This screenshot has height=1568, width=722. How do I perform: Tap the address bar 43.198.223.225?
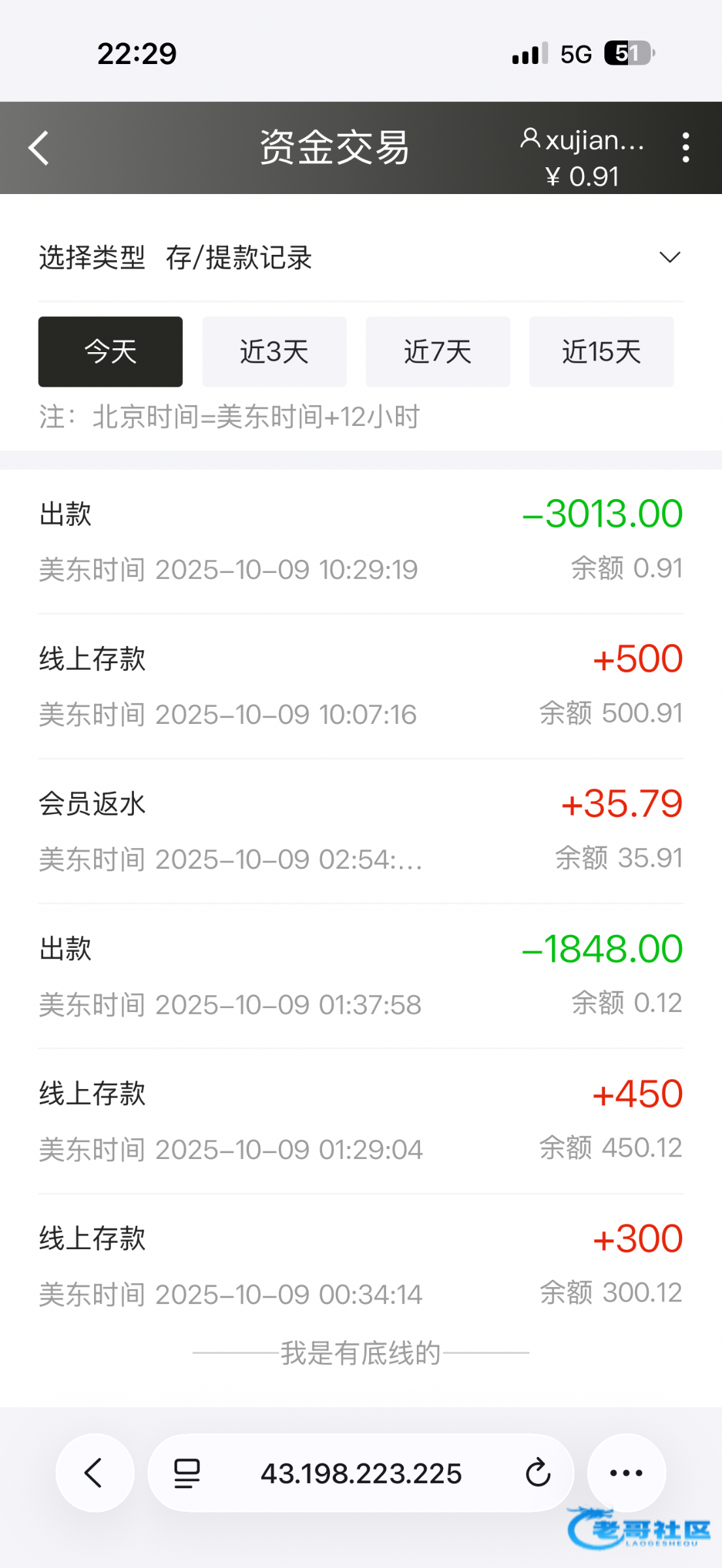coord(361,1473)
